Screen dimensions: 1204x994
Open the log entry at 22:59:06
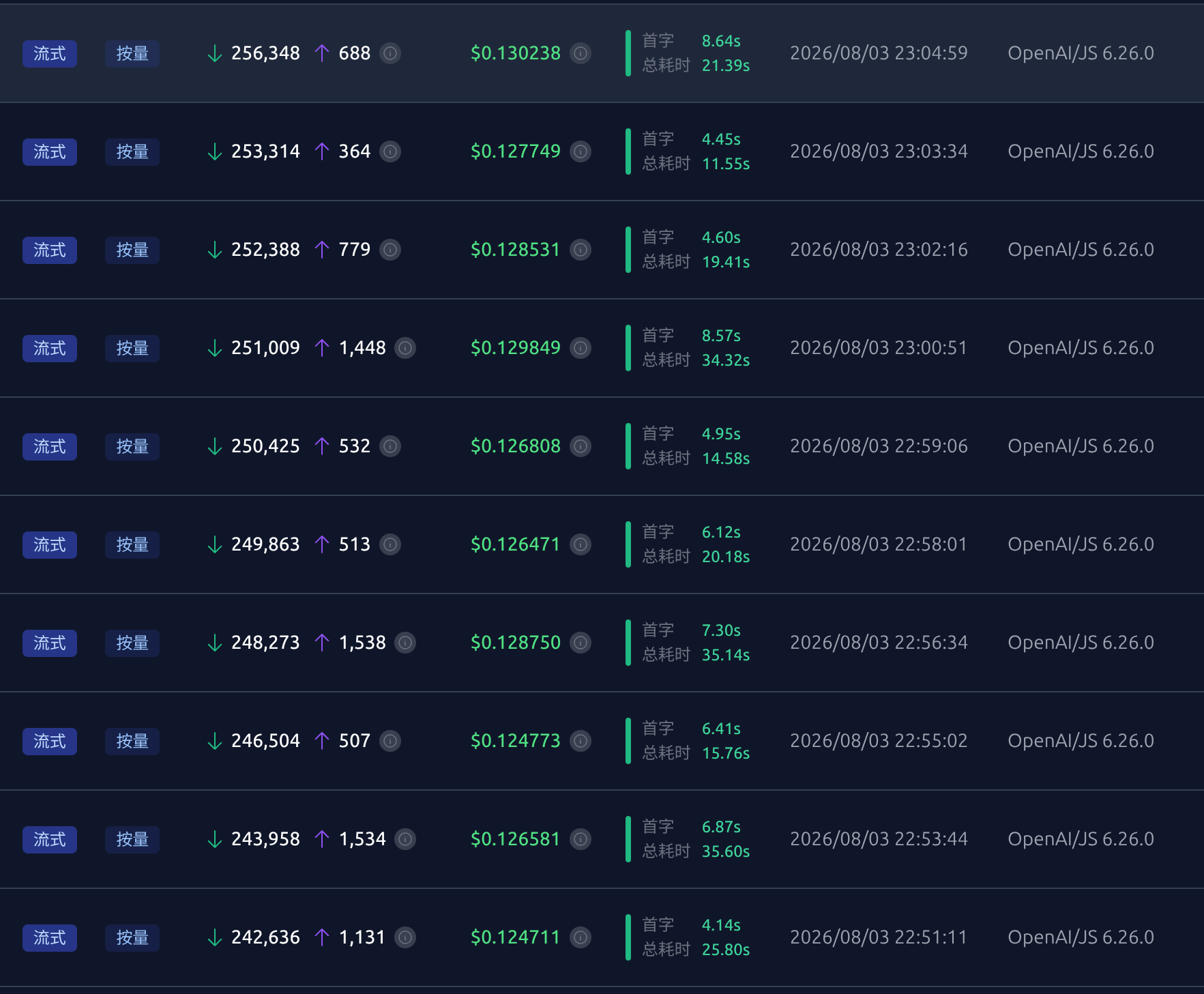[602, 446]
